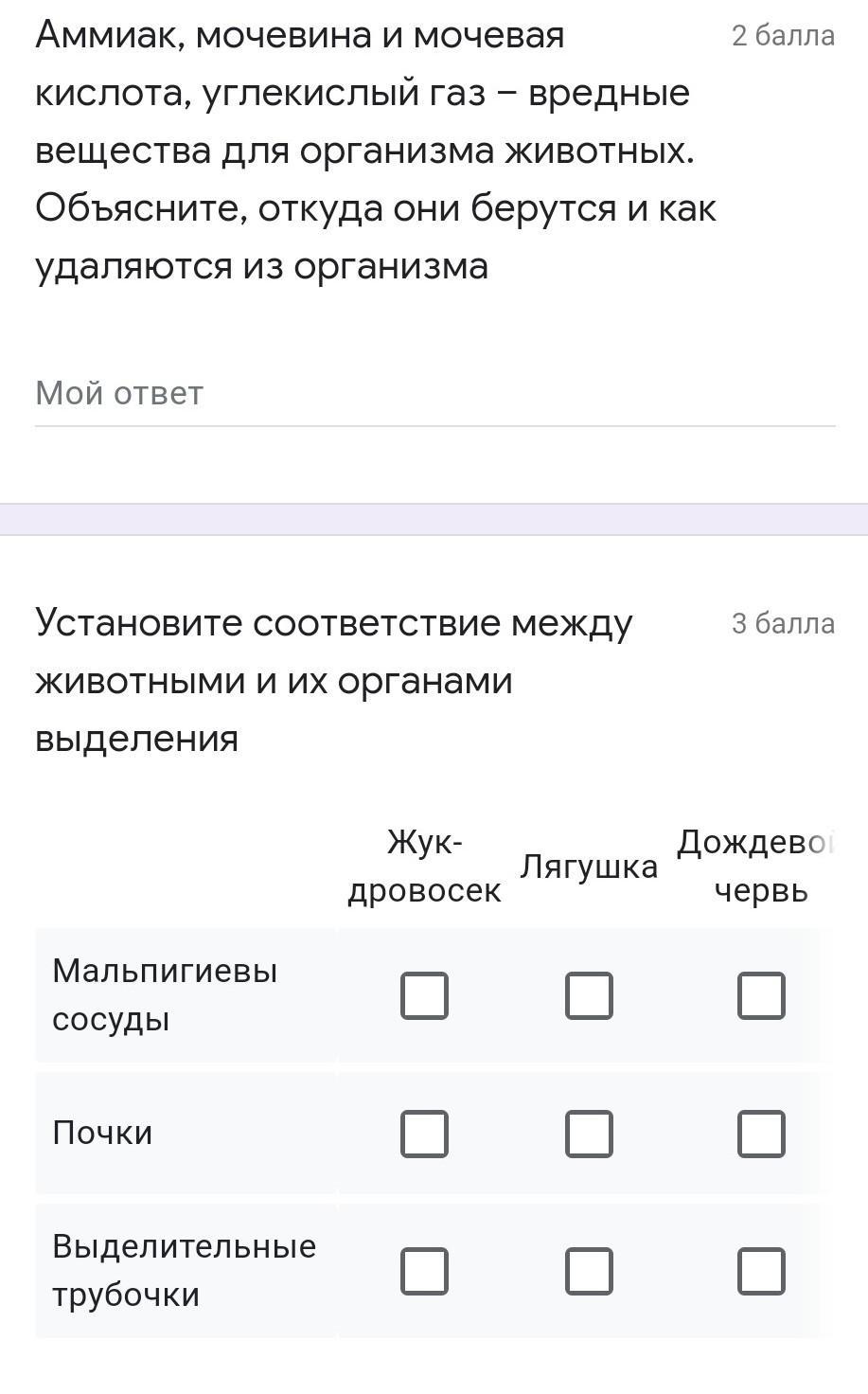This screenshot has height=1394, width=868.
Task: Mark Выделительные трубочки for Дождевой червь
Action: click(x=761, y=1271)
